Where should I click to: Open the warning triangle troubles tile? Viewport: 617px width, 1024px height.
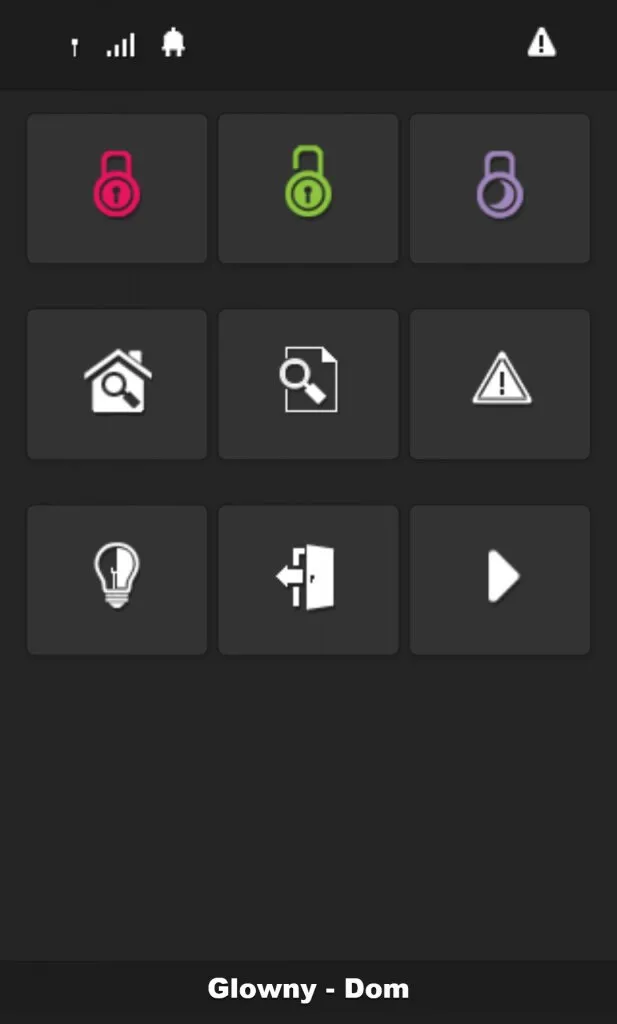pos(499,384)
